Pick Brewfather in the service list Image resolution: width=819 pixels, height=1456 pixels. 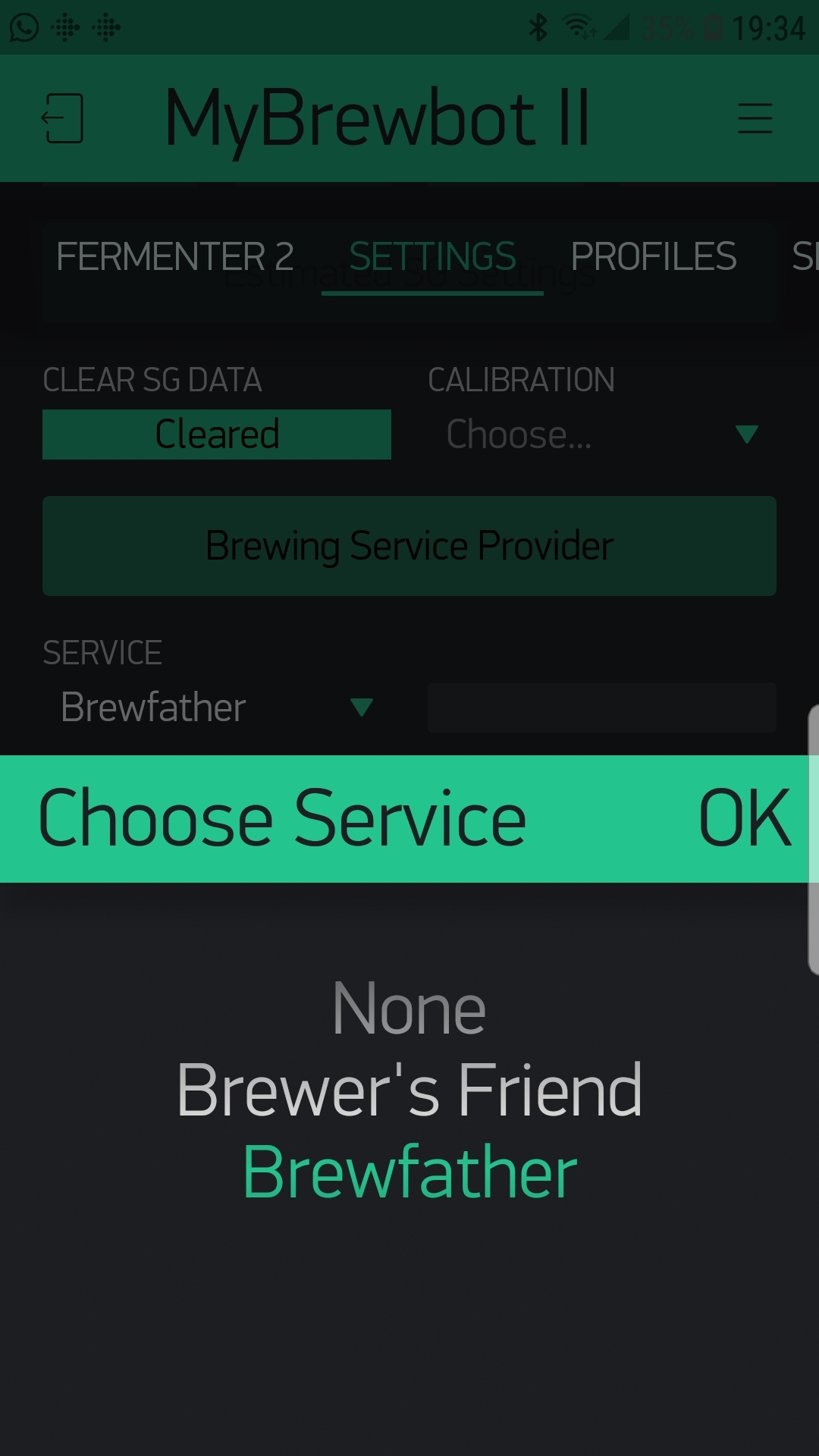[409, 1172]
